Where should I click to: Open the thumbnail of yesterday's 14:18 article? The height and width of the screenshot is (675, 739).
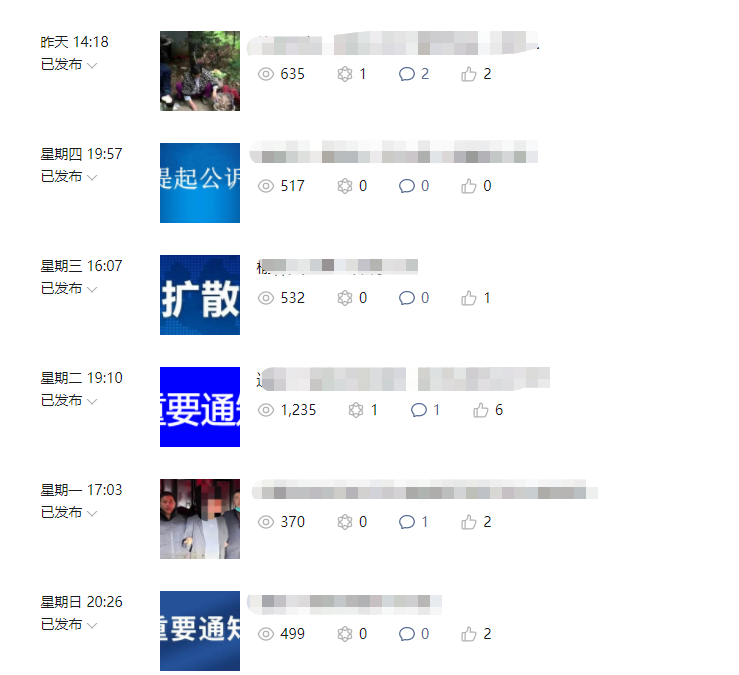click(200, 71)
